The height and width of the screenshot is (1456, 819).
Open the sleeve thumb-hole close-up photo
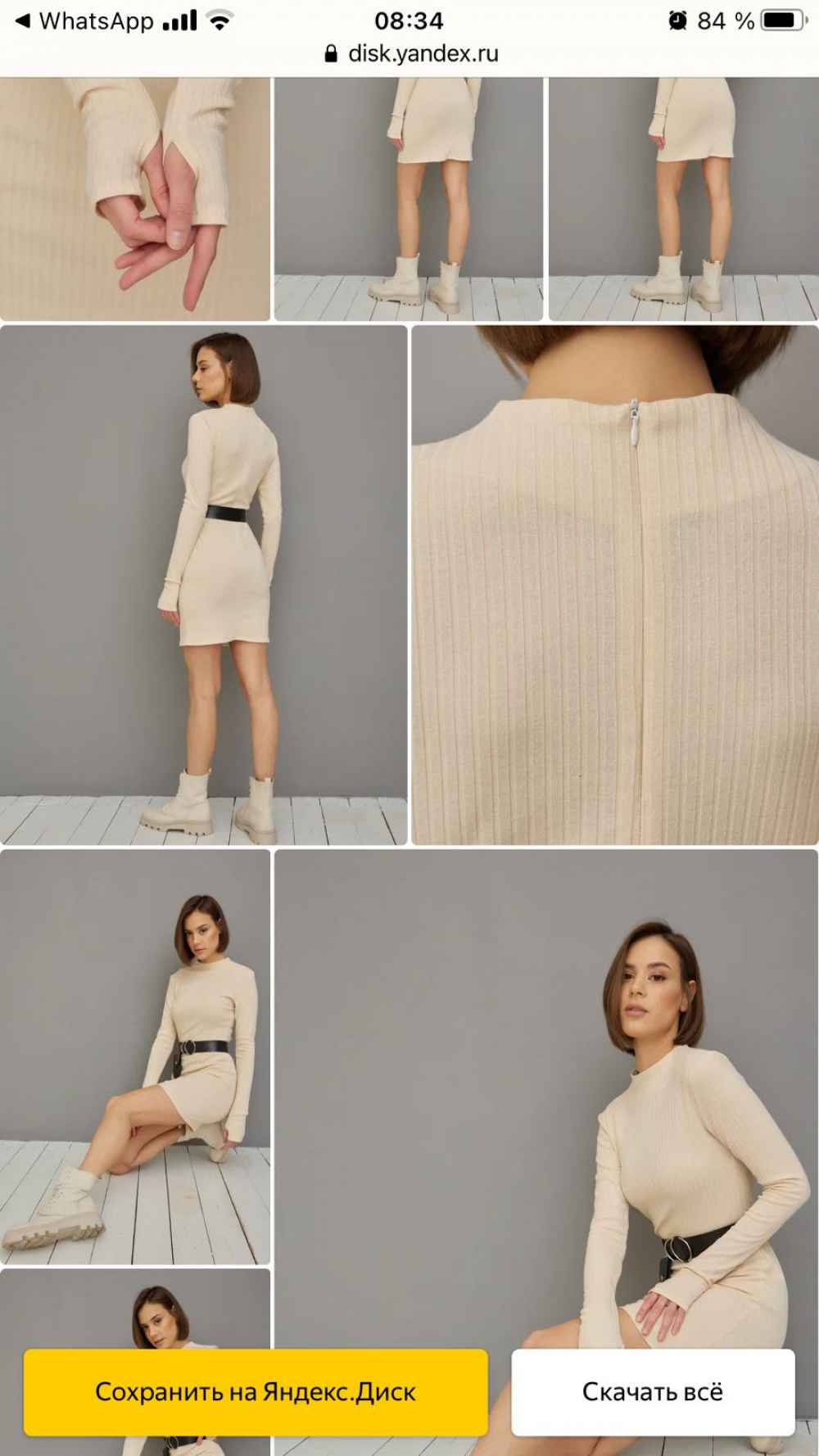[x=135, y=199]
